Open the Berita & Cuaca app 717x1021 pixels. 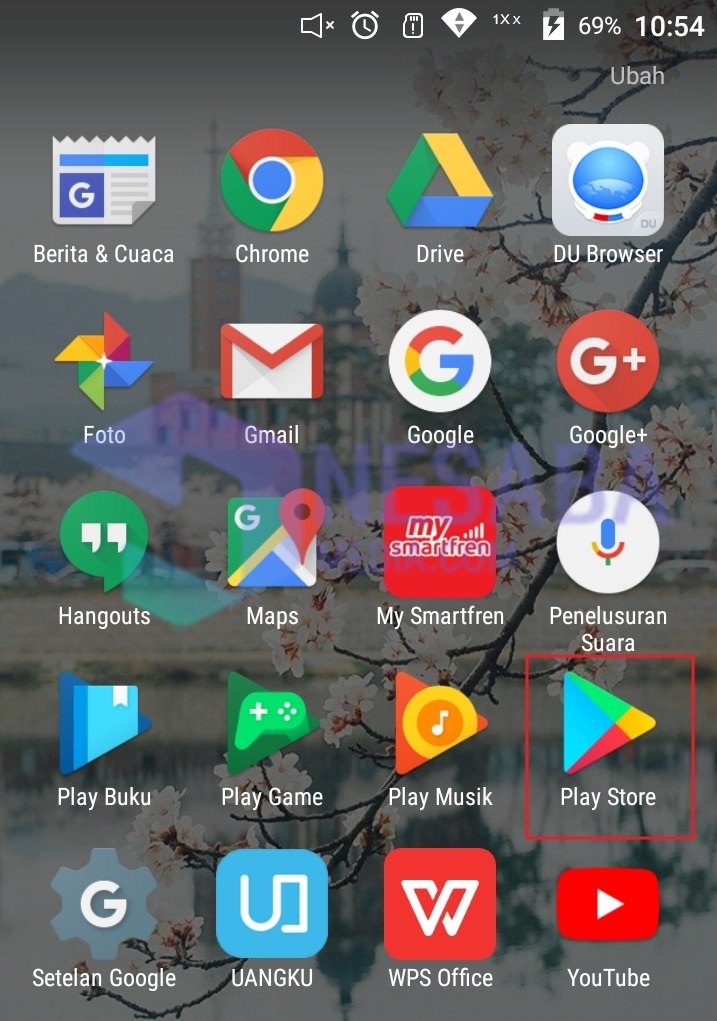104,182
